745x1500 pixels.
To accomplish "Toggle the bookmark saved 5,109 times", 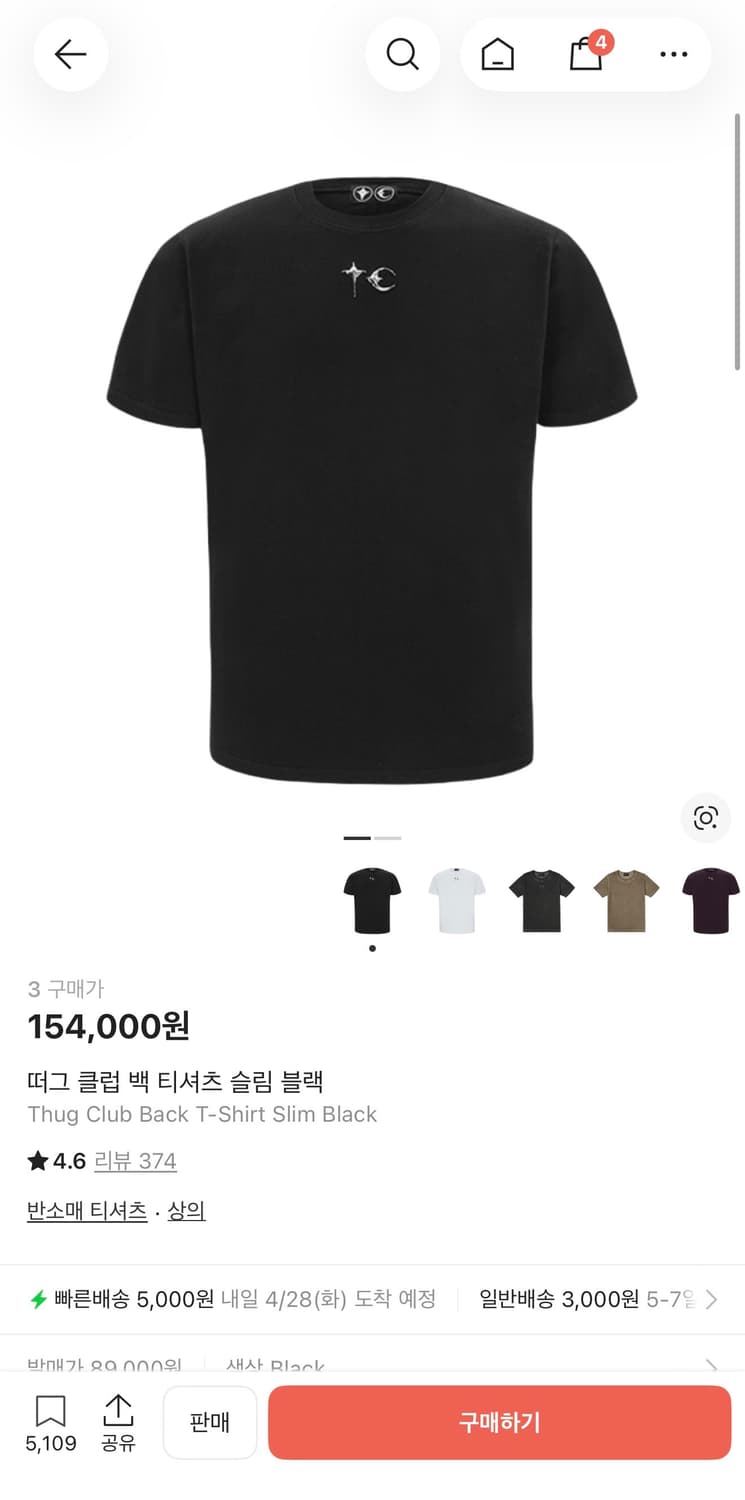I will pos(50,1414).
